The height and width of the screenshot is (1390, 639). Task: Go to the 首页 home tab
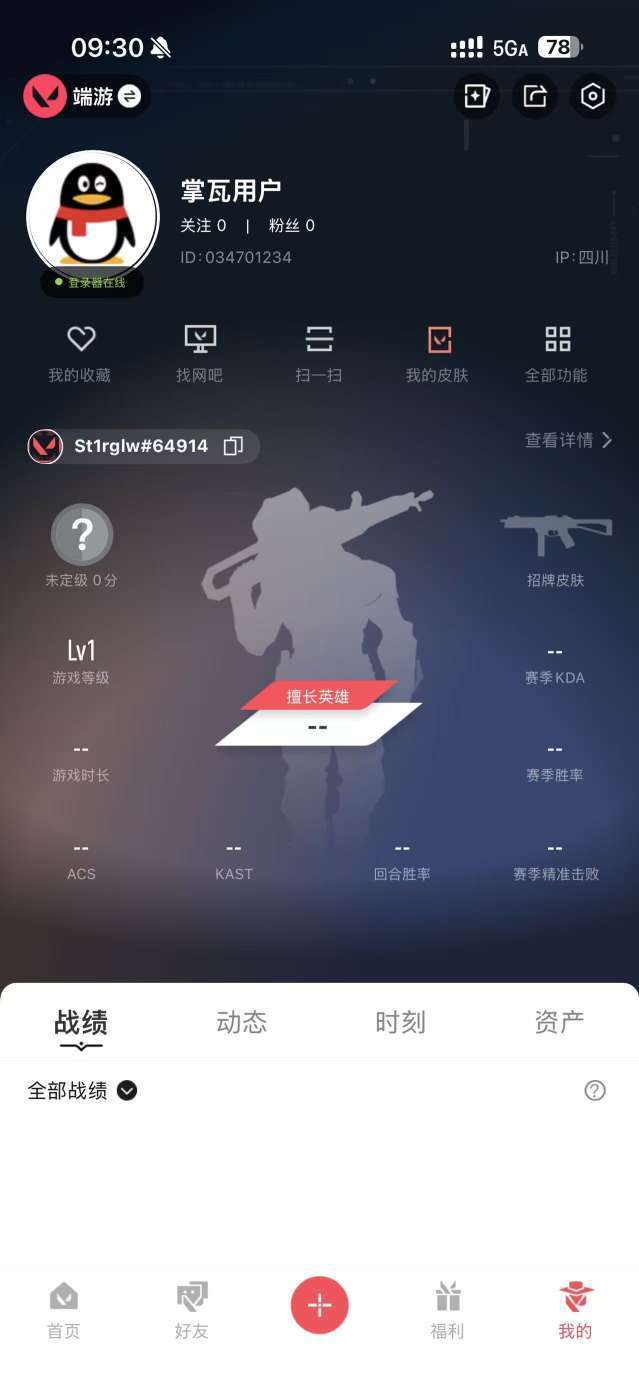pyautogui.click(x=64, y=1310)
